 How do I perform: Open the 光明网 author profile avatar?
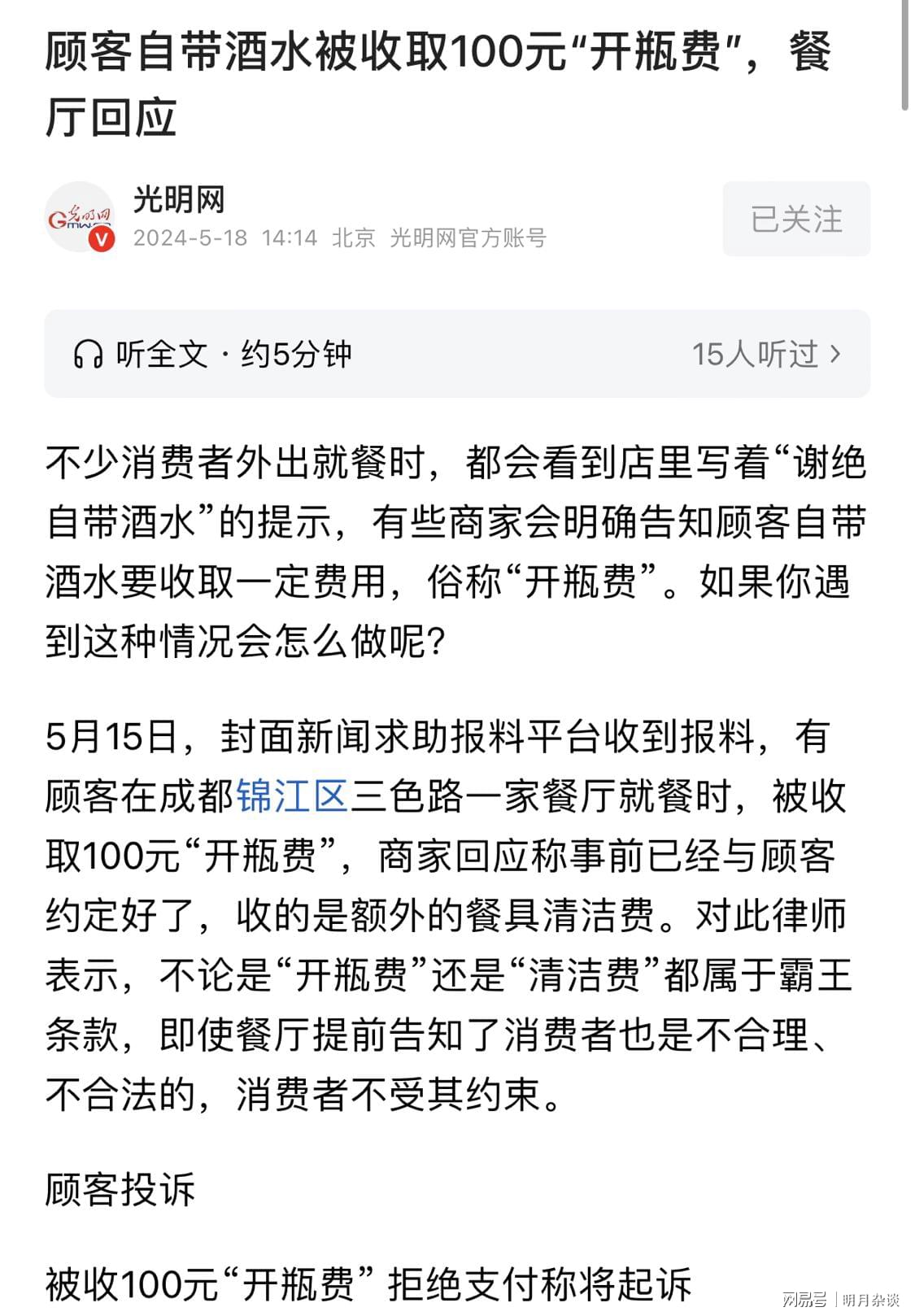pyautogui.click(x=80, y=217)
